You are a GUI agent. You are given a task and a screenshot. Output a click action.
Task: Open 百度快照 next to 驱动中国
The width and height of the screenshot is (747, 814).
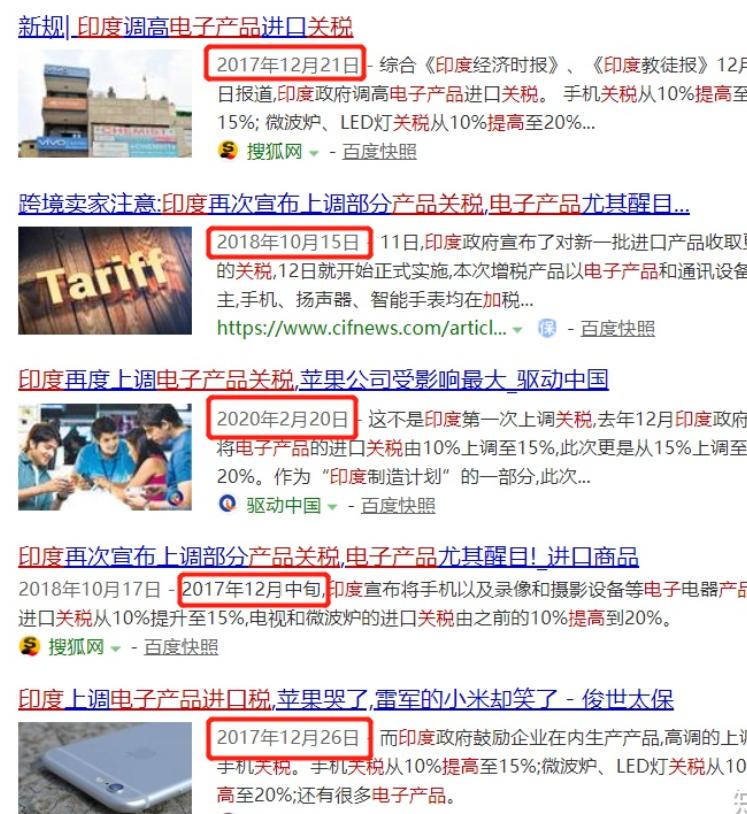[x=398, y=505]
